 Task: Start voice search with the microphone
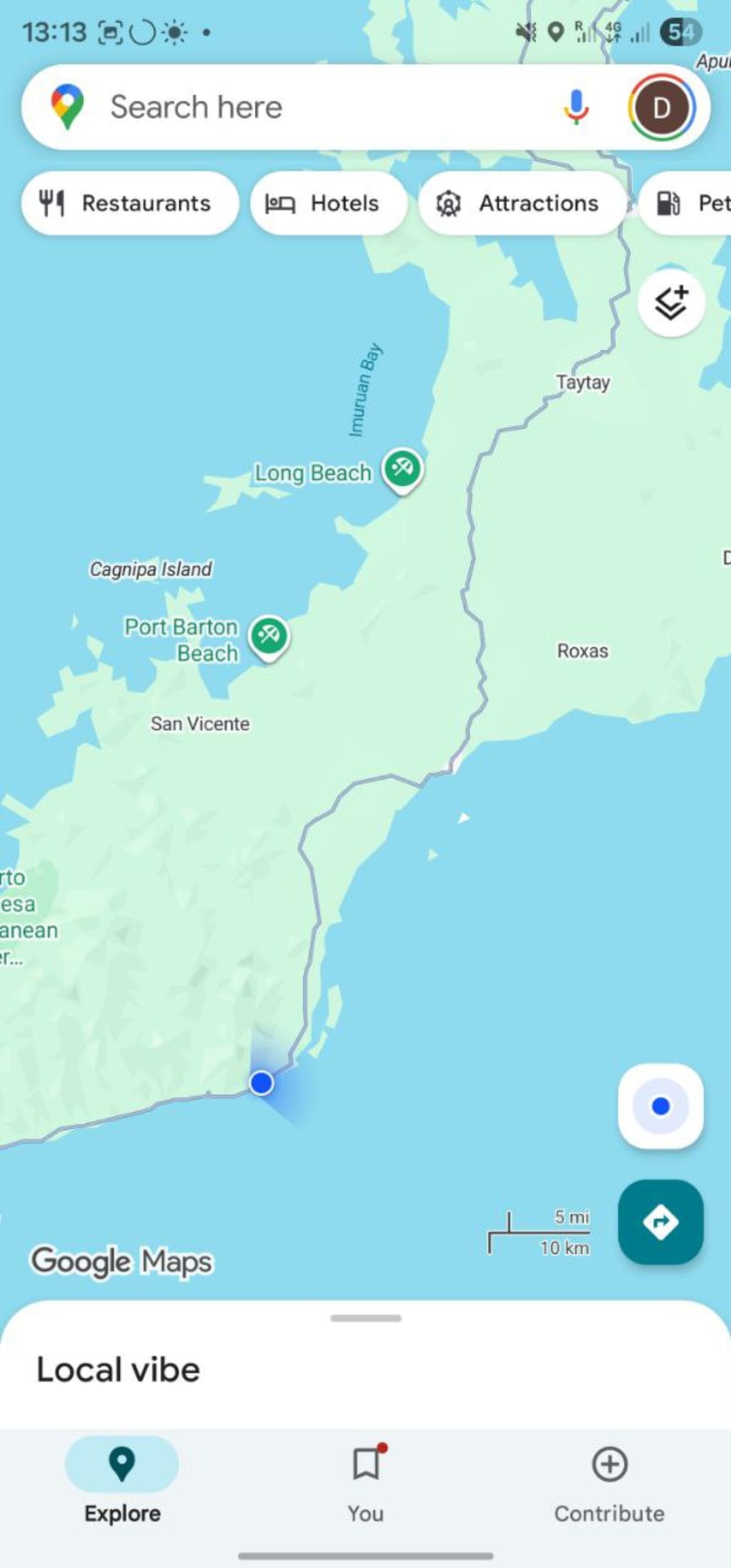pos(575,107)
